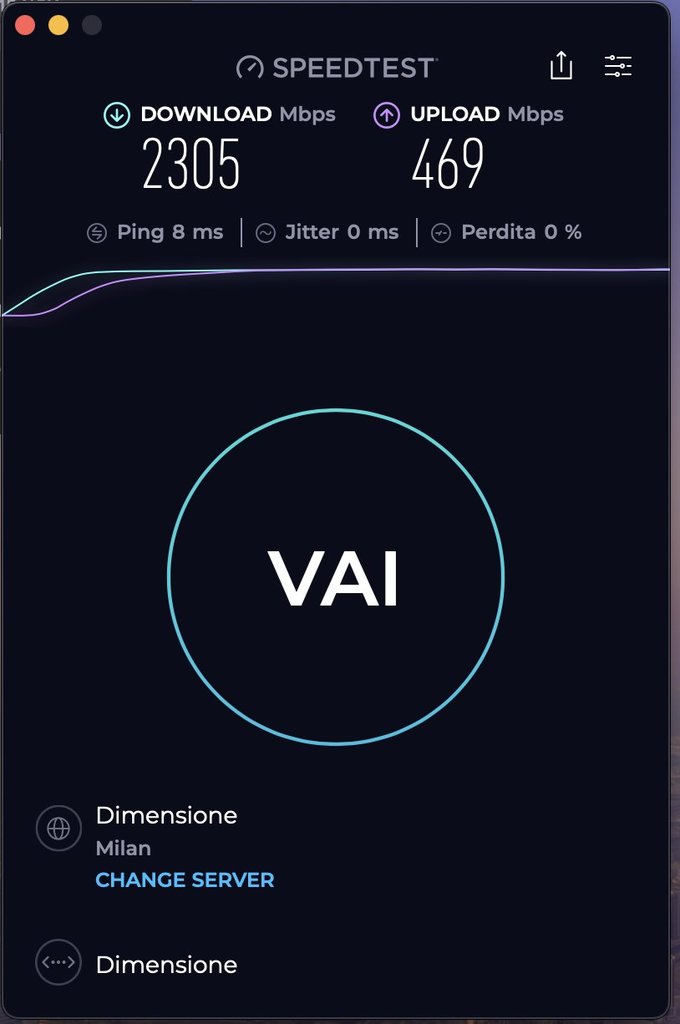The height and width of the screenshot is (1024, 680).
Task: Start the test with the VAI button
Action: [x=335, y=576]
